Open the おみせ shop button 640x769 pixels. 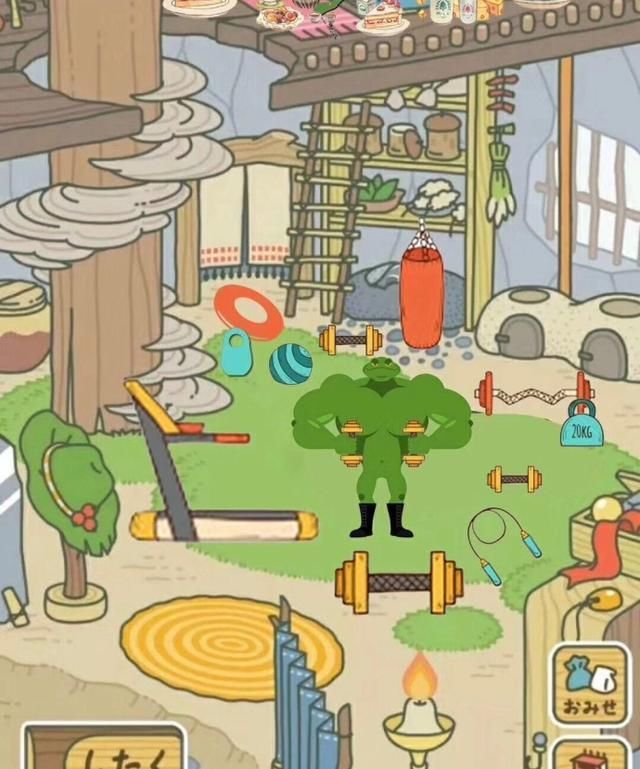590,684
